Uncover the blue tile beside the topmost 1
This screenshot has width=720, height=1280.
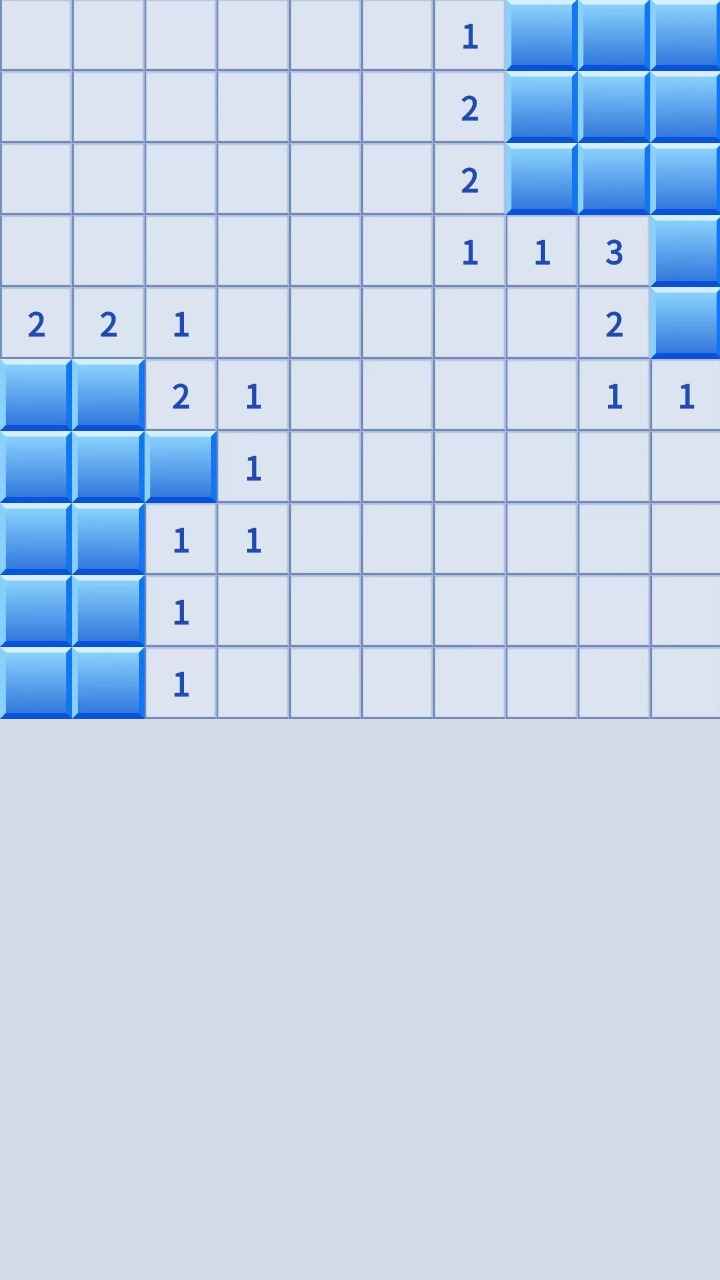tap(542, 36)
